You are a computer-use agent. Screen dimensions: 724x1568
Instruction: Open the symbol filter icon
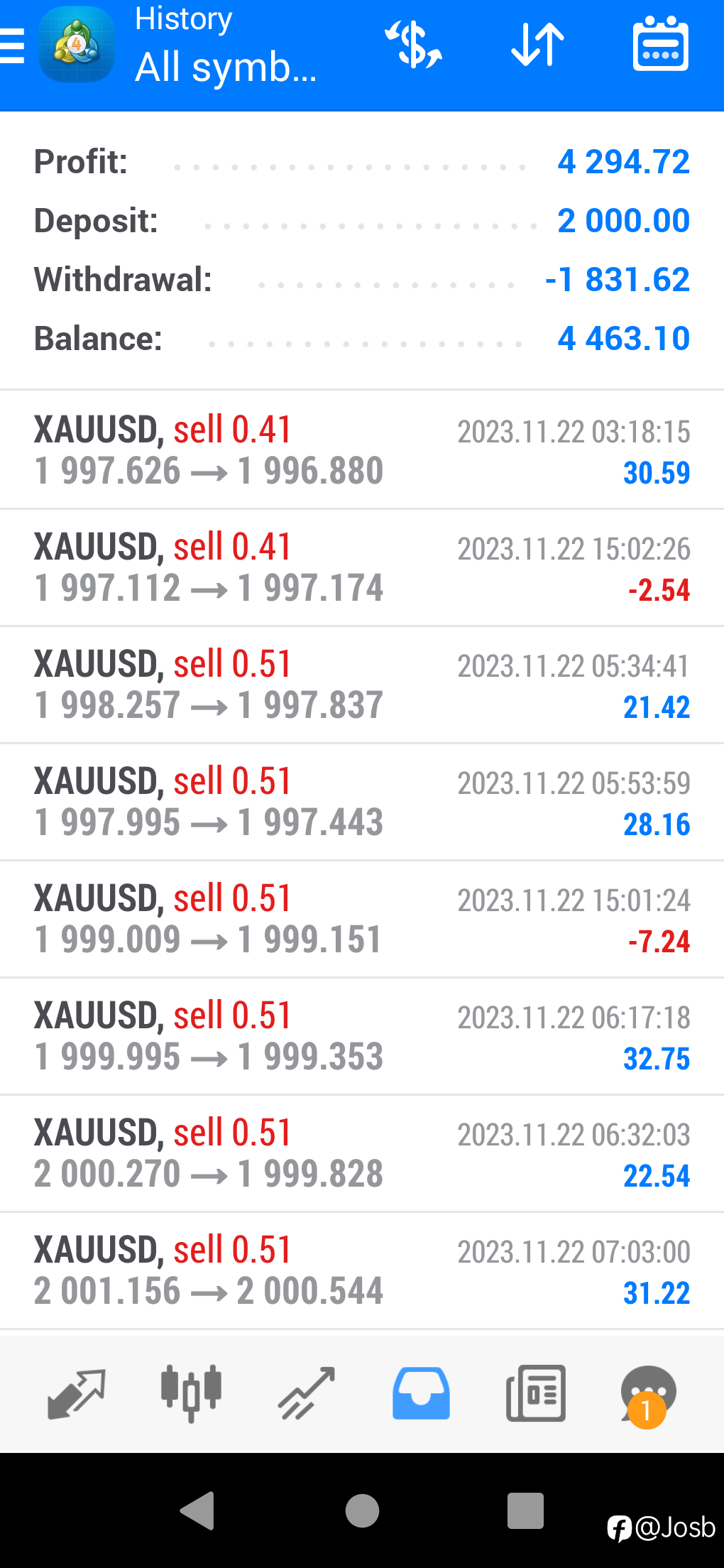pos(413,45)
